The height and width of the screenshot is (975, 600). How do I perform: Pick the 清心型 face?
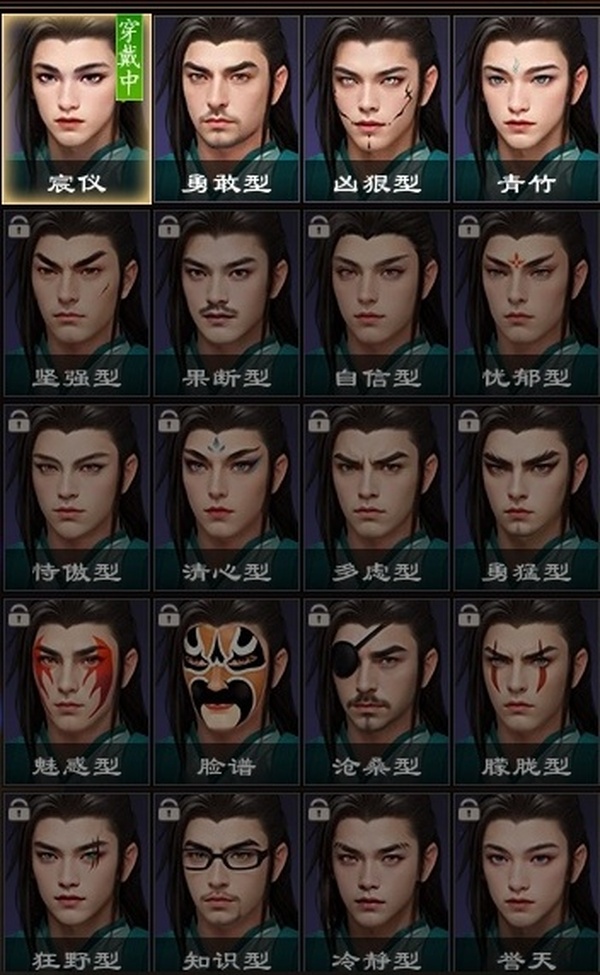coord(227,494)
